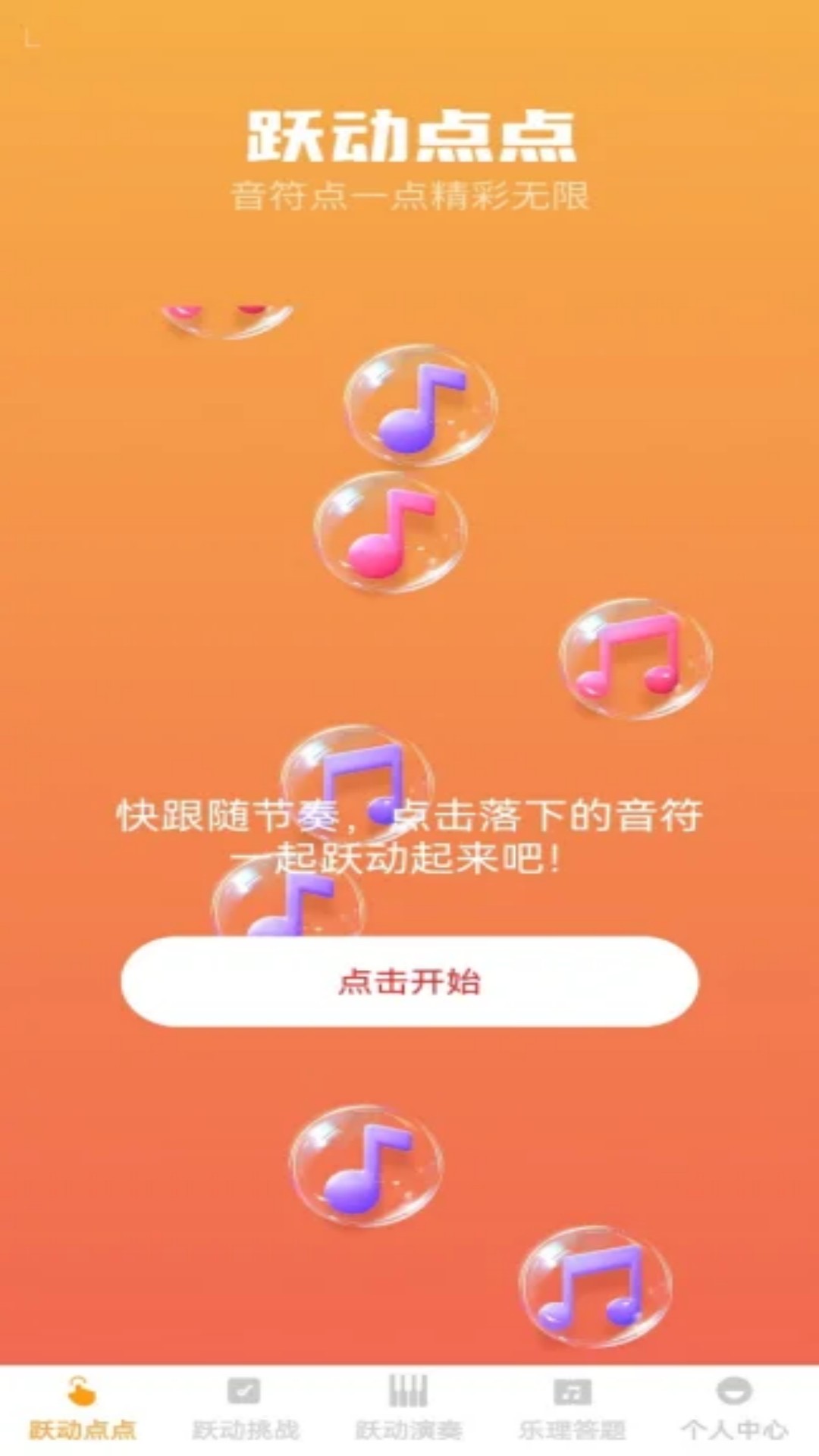Tap the subtitle 音符点一点精彩无限
The height and width of the screenshot is (1456, 819).
tap(409, 196)
